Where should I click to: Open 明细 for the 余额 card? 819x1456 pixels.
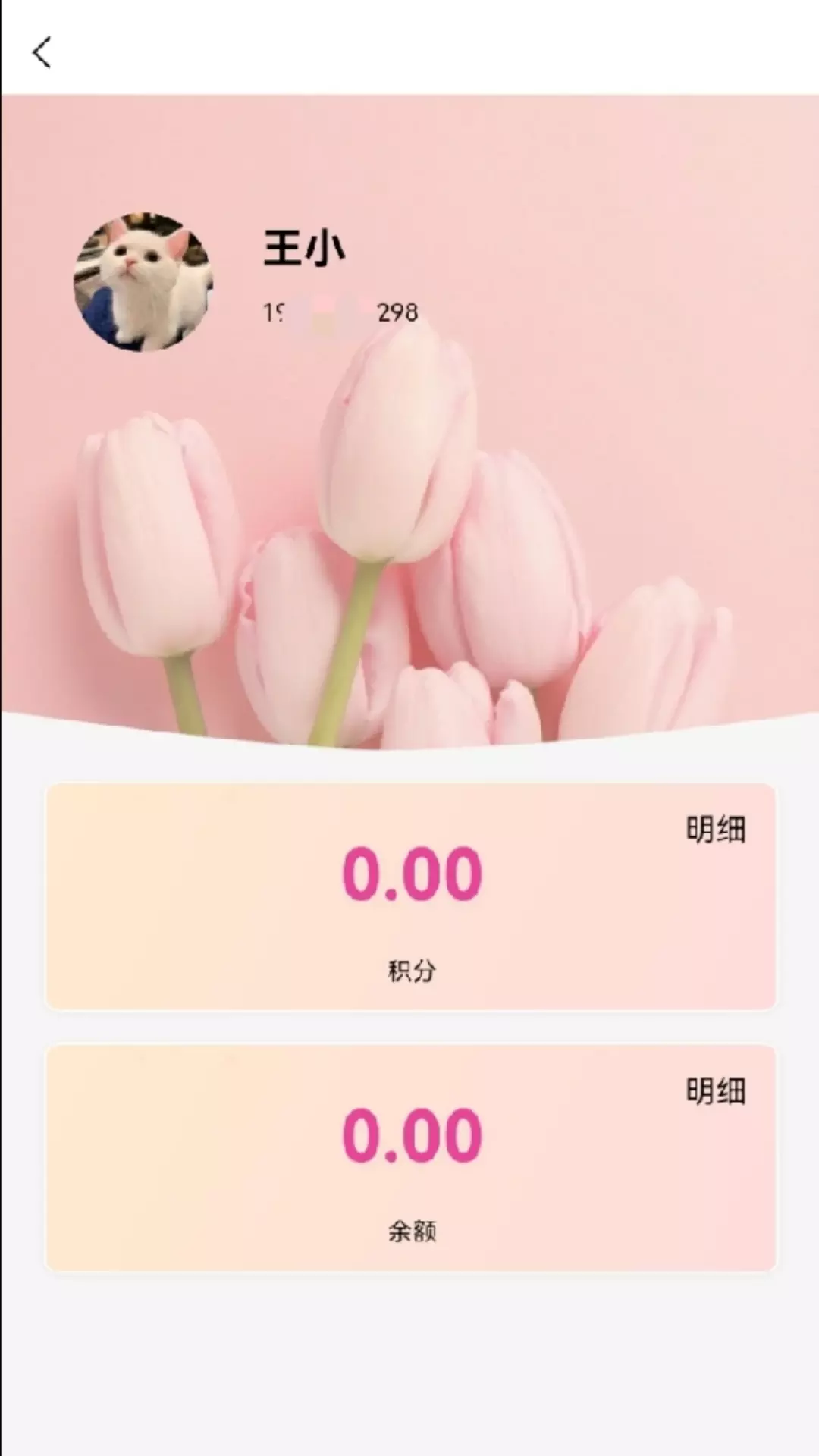tap(716, 1091)
